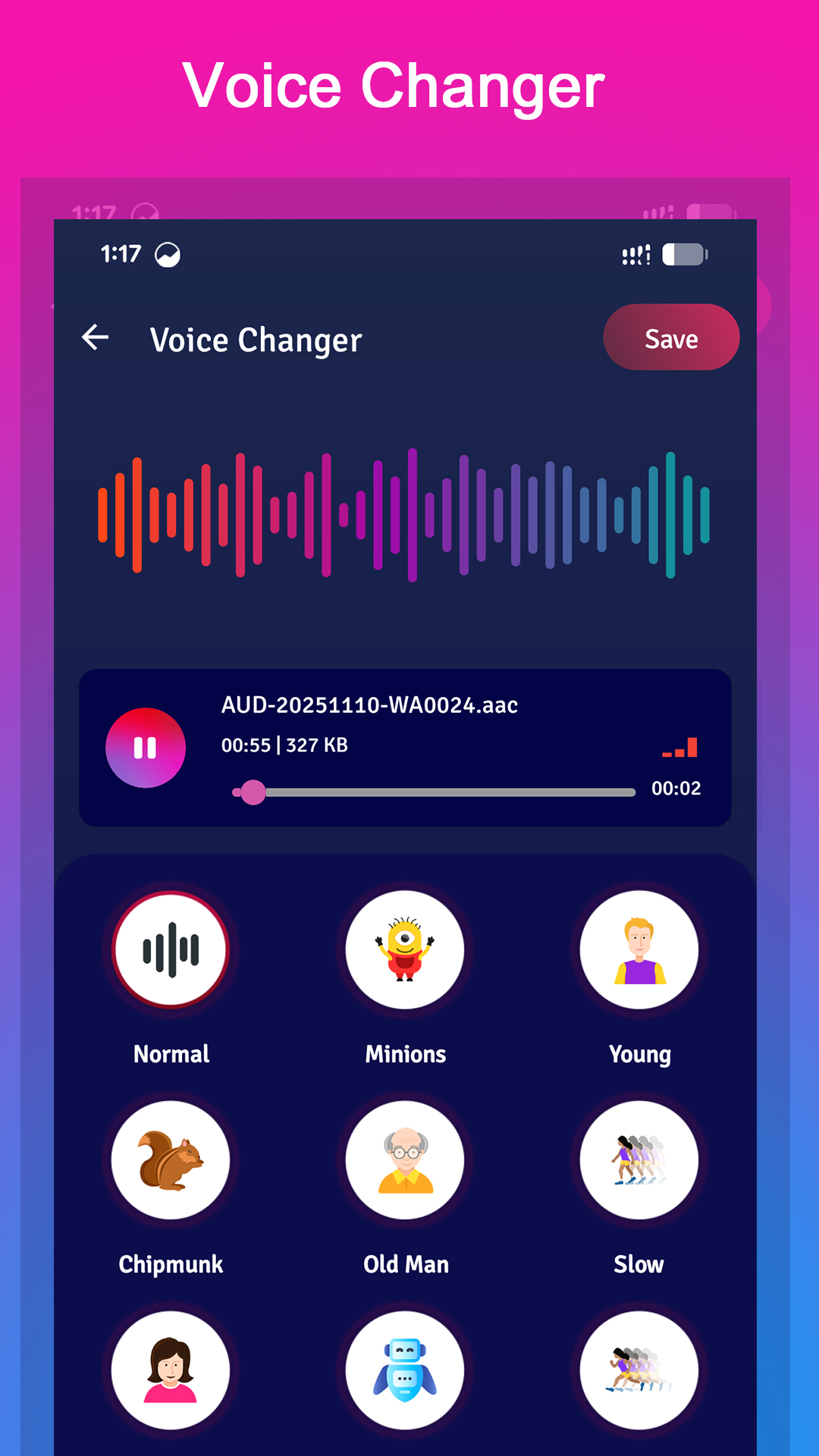Choose the Young voice effect
Image resolution: width=819 pixels, height=1456 pixels.
pyautogui.click(x=640, y=949)
